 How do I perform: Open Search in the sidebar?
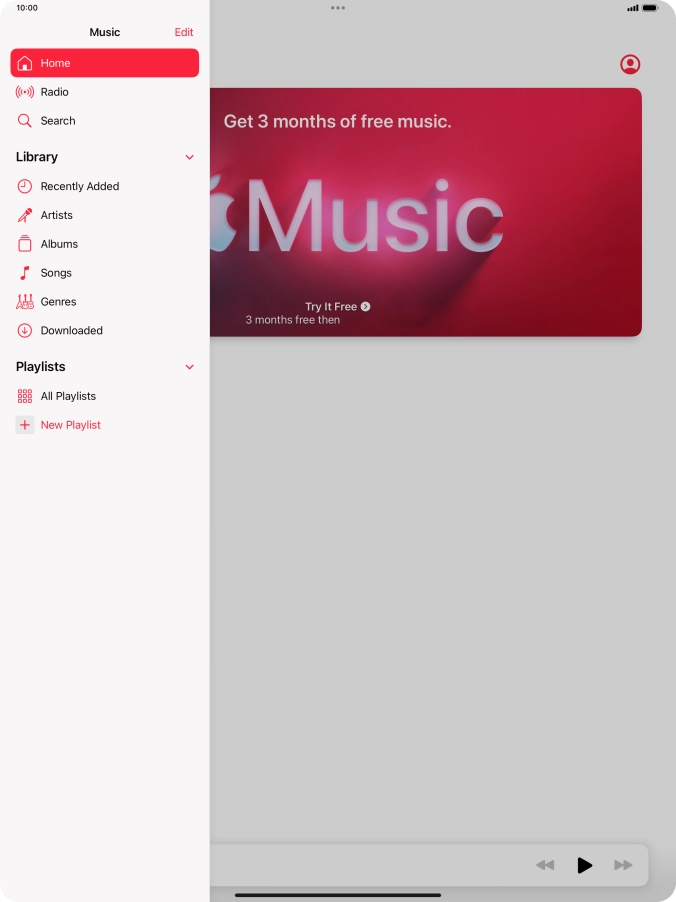57,121
